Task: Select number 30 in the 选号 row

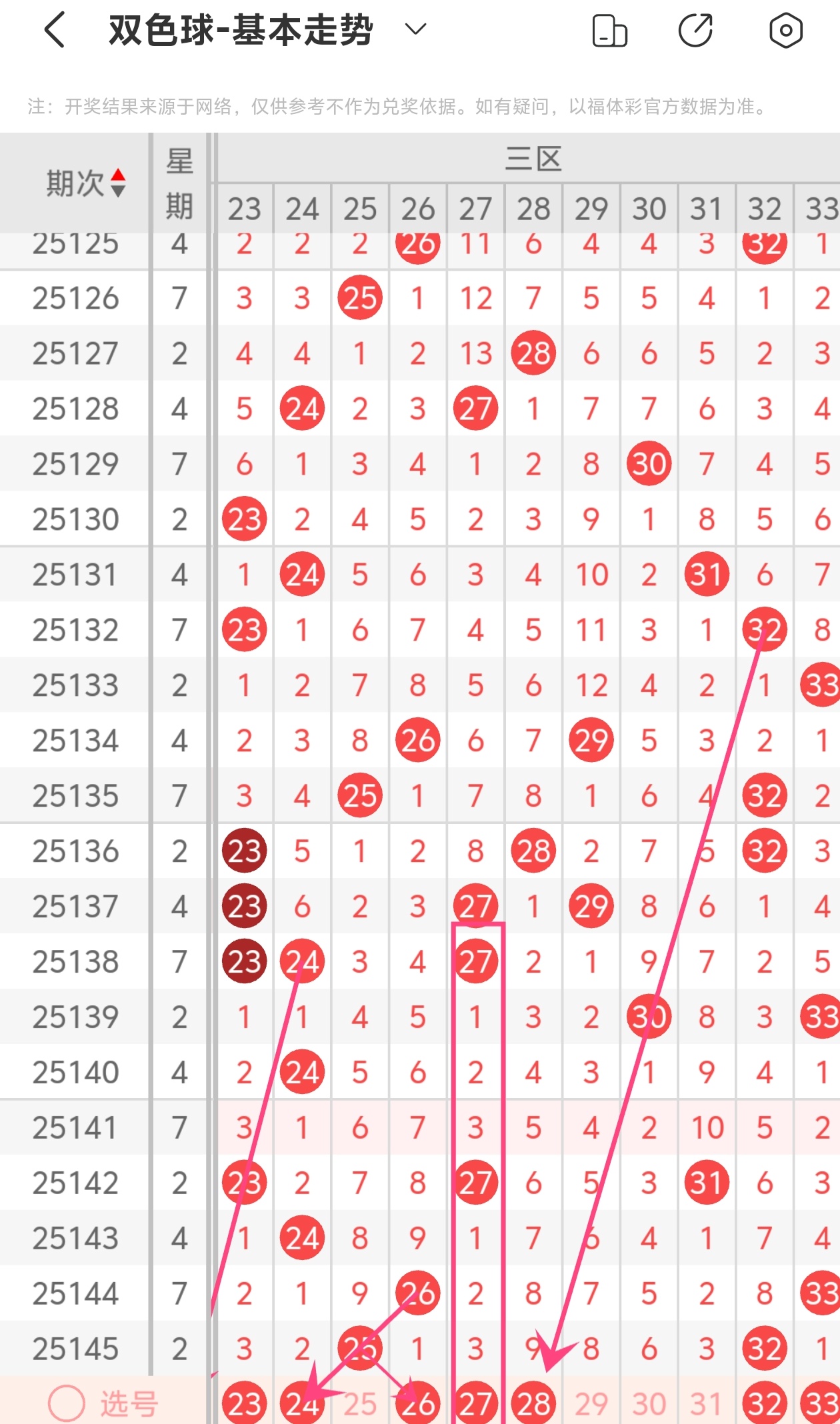Action: point(649,1404)
